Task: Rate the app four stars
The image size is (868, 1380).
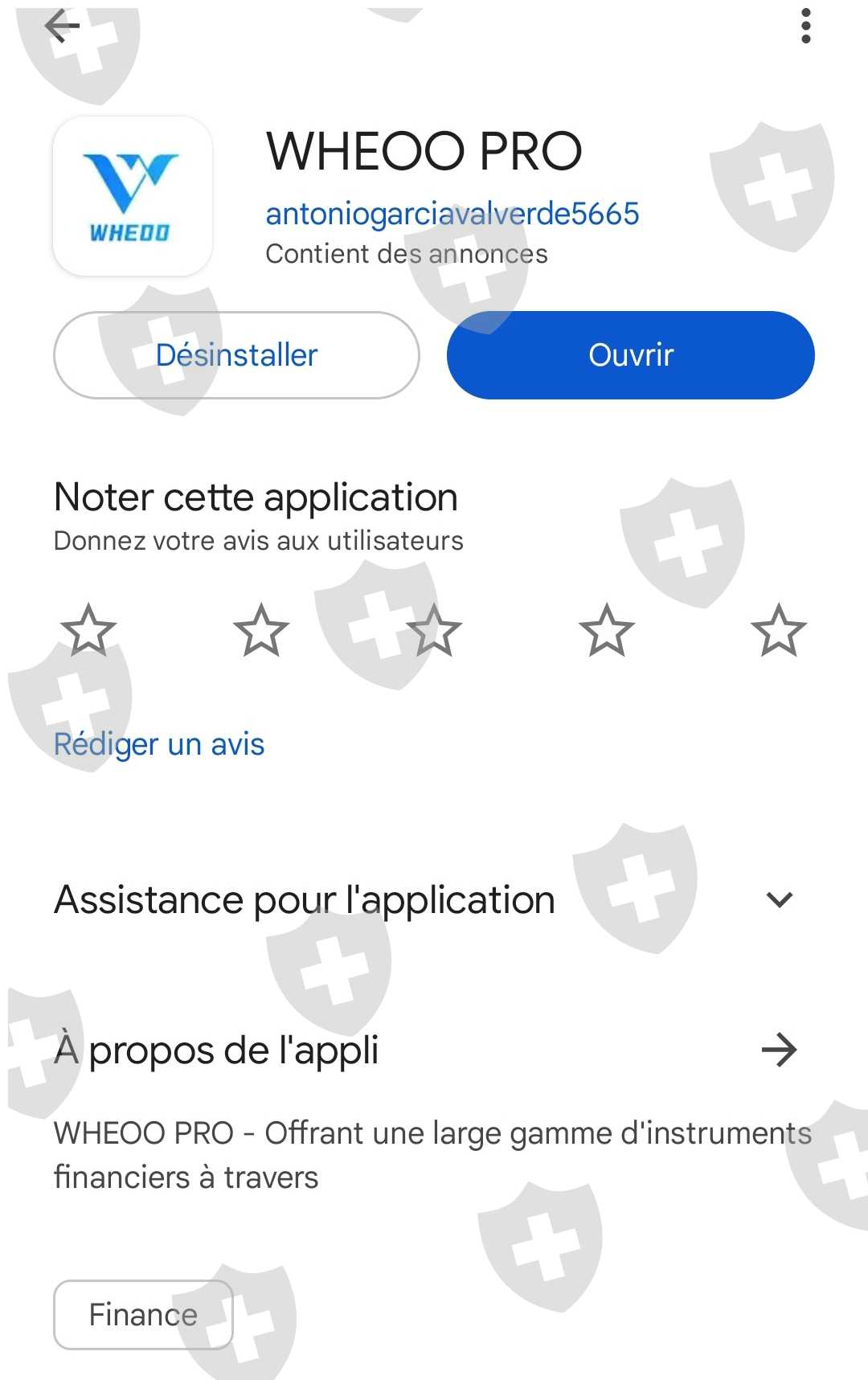Action: click(607, 630)
